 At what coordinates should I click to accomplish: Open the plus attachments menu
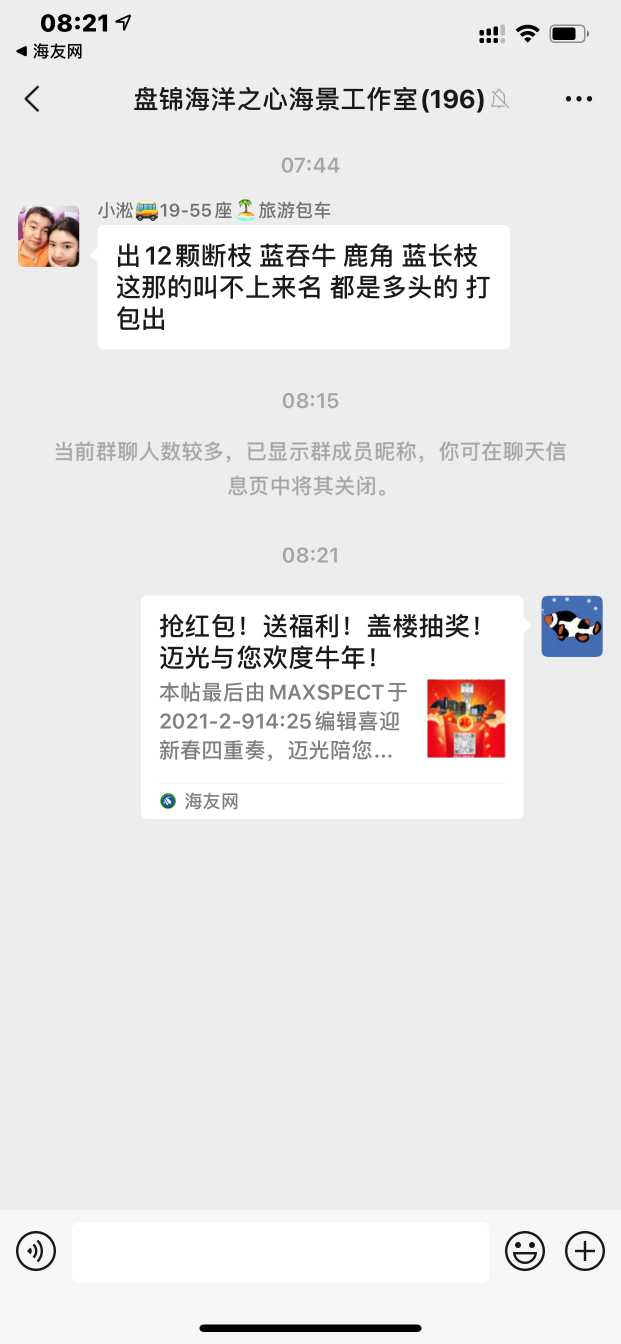tap(585, 1251)
